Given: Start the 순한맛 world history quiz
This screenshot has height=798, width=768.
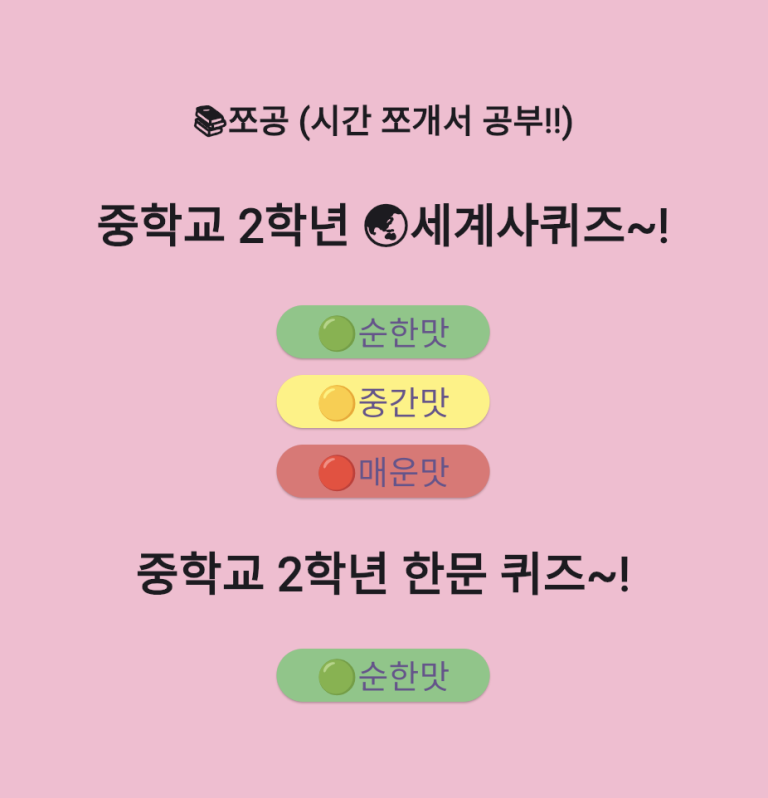Looking at the screenshot, I should click(383, 332).
